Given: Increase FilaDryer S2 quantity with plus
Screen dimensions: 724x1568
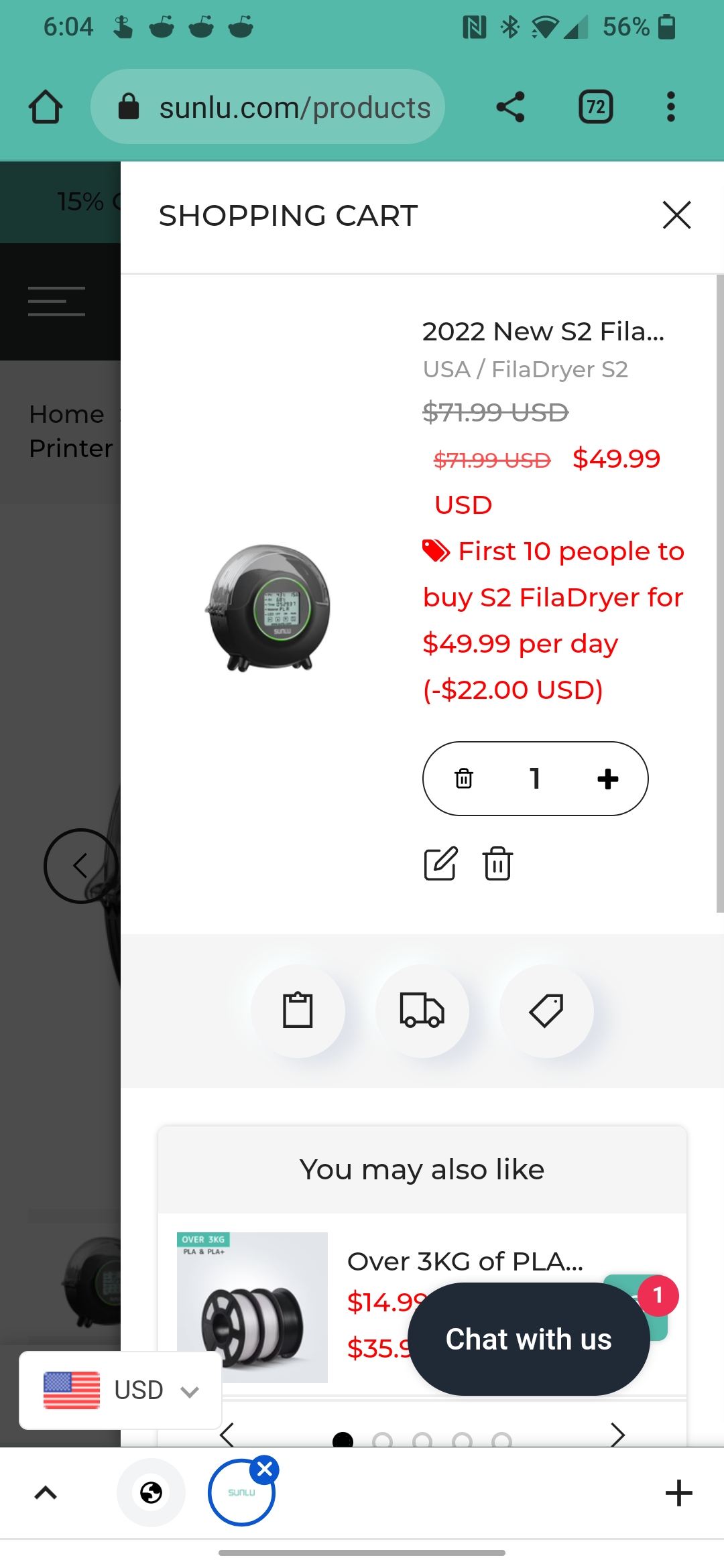Looking at the screenshot, I should [x=607, y=779].
